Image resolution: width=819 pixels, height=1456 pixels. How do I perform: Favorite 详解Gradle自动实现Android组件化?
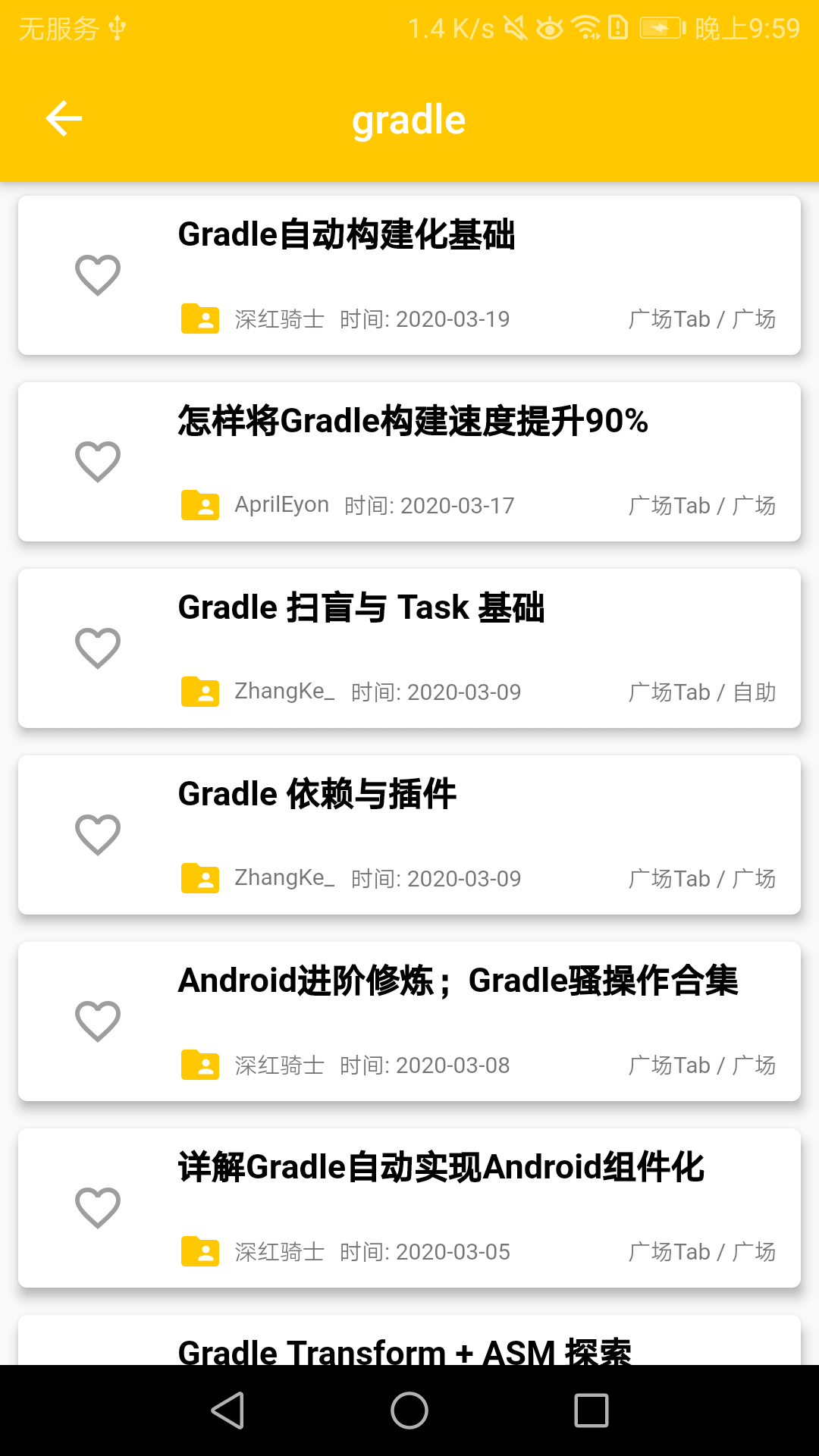(98, 1208)
